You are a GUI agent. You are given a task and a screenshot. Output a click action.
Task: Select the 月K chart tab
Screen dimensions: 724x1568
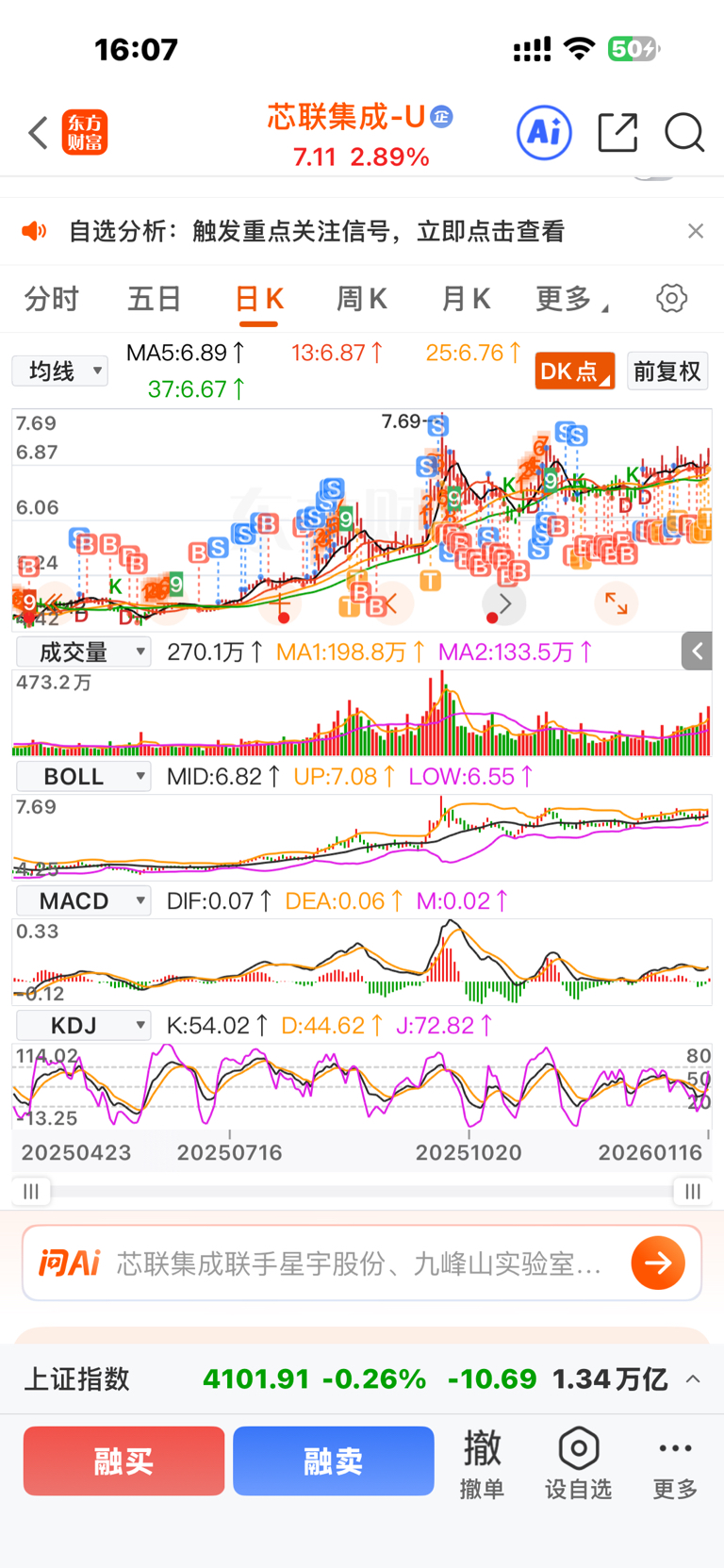466,299
